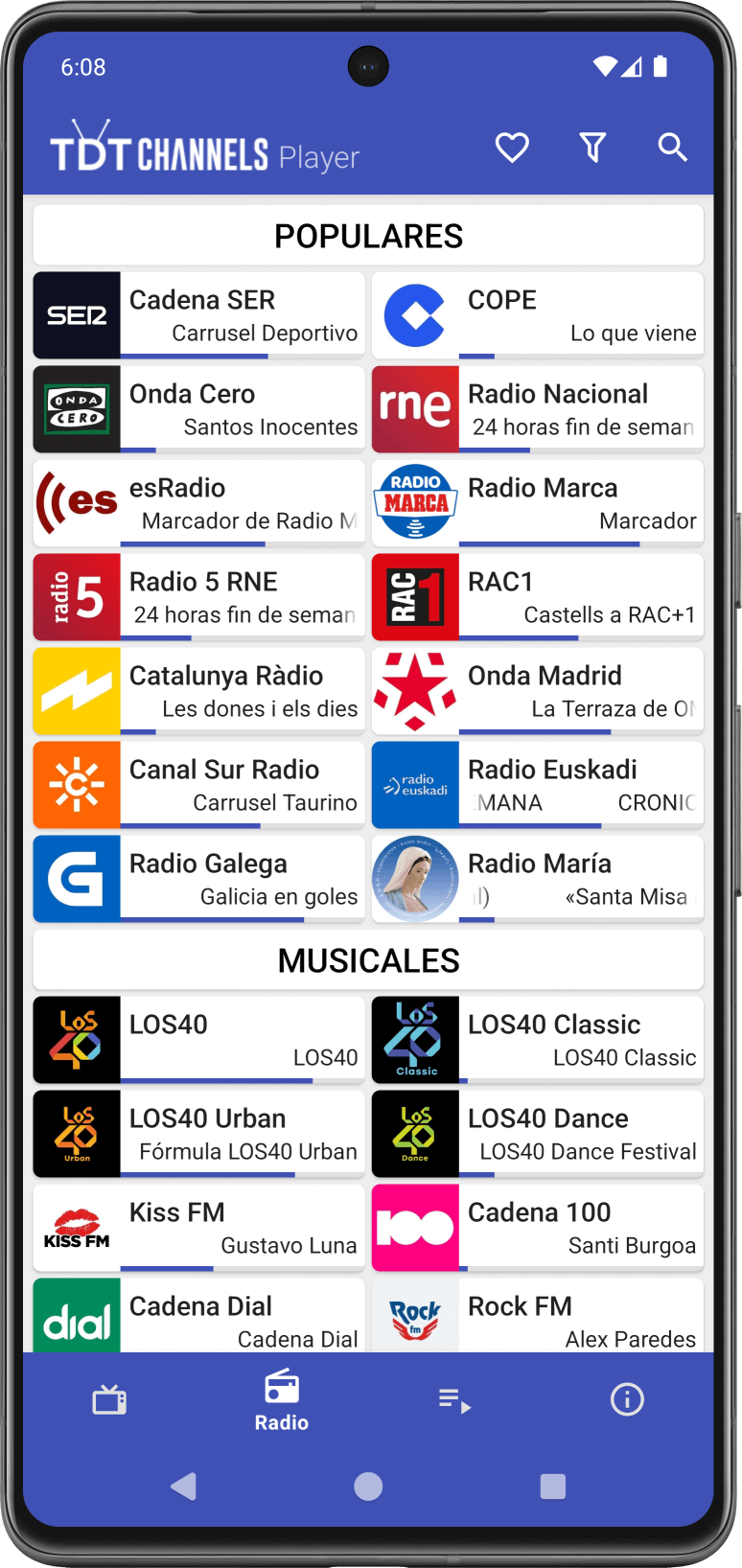Open Catalunya Ràdio

point(198,691)
